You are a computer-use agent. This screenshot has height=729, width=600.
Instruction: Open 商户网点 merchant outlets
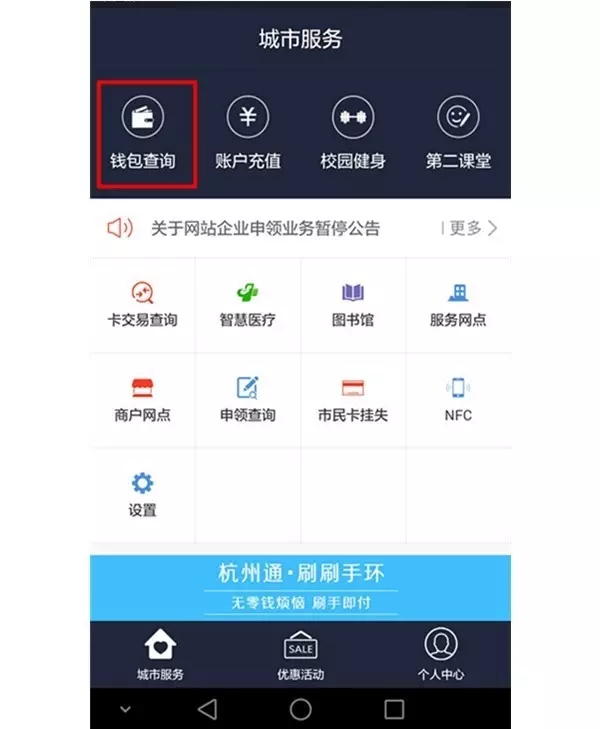pos(143,399)
